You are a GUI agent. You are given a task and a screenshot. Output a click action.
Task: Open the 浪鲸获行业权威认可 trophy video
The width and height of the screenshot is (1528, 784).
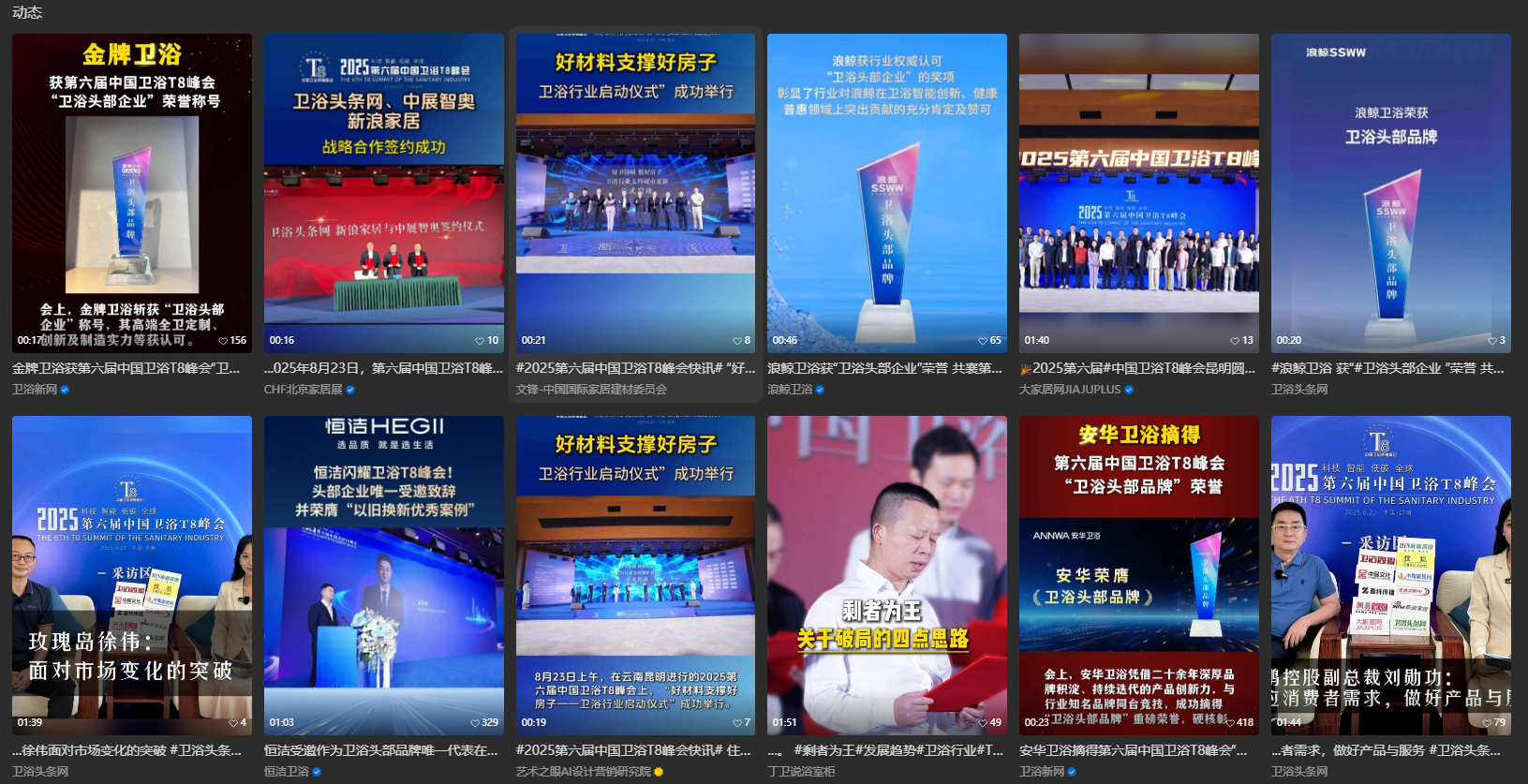tap(886, 193)
